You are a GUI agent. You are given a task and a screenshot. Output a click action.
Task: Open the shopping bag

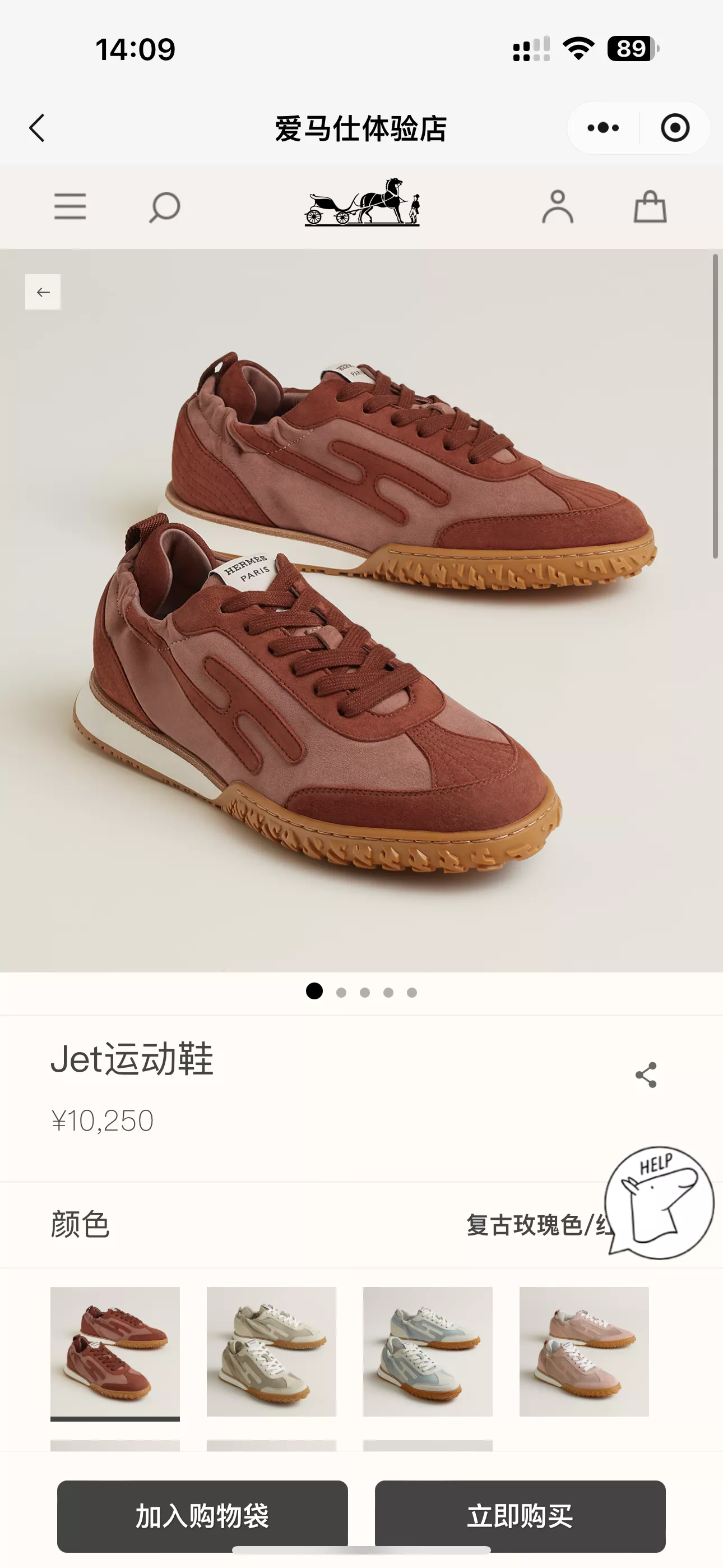650,206
